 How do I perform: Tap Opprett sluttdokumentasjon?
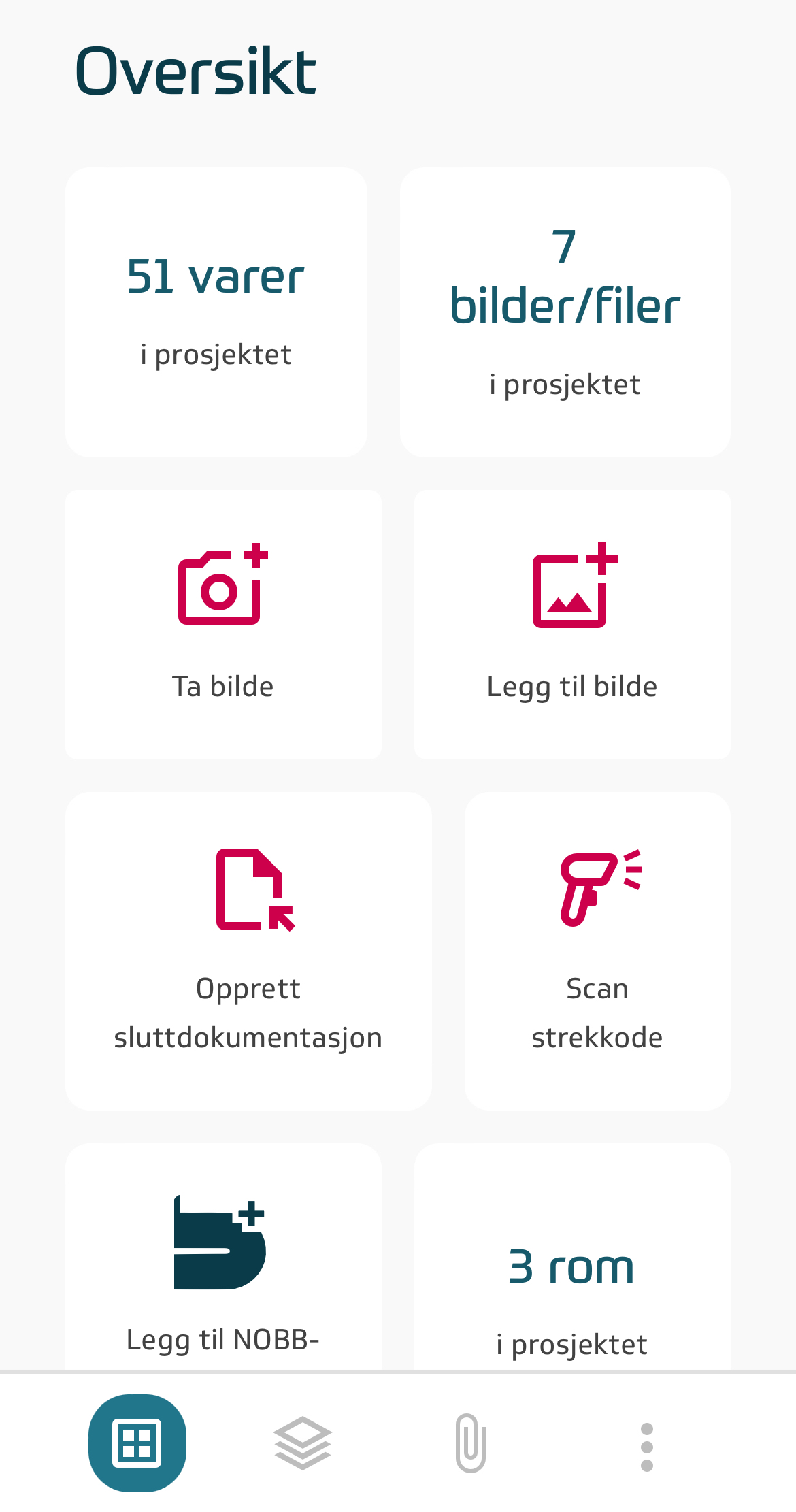pyautogui.click(x=248, y=950)
